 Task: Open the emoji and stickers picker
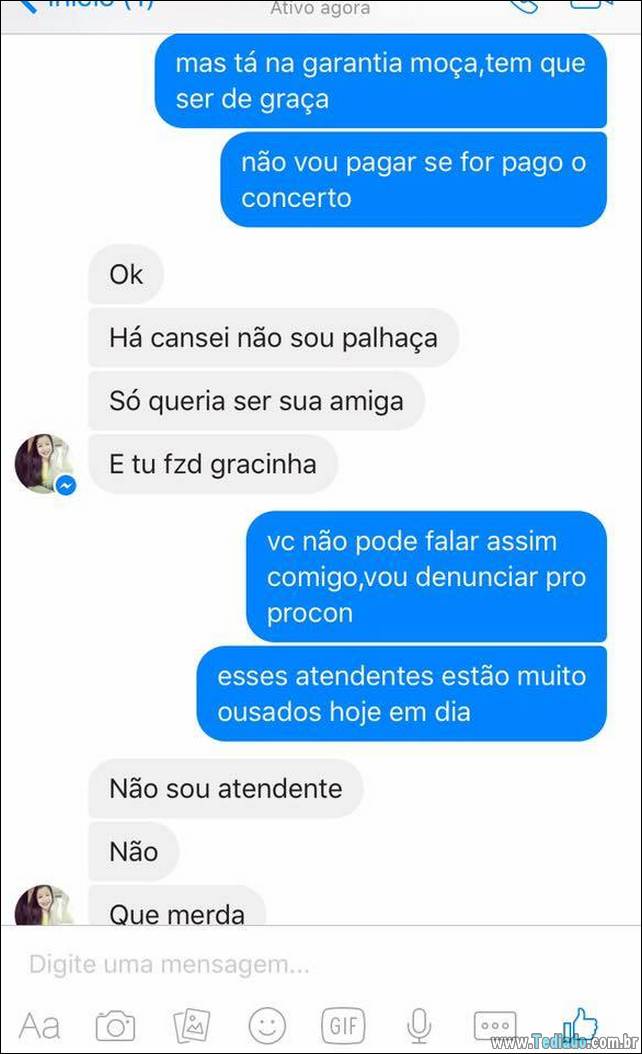(x=267, y=1026)
